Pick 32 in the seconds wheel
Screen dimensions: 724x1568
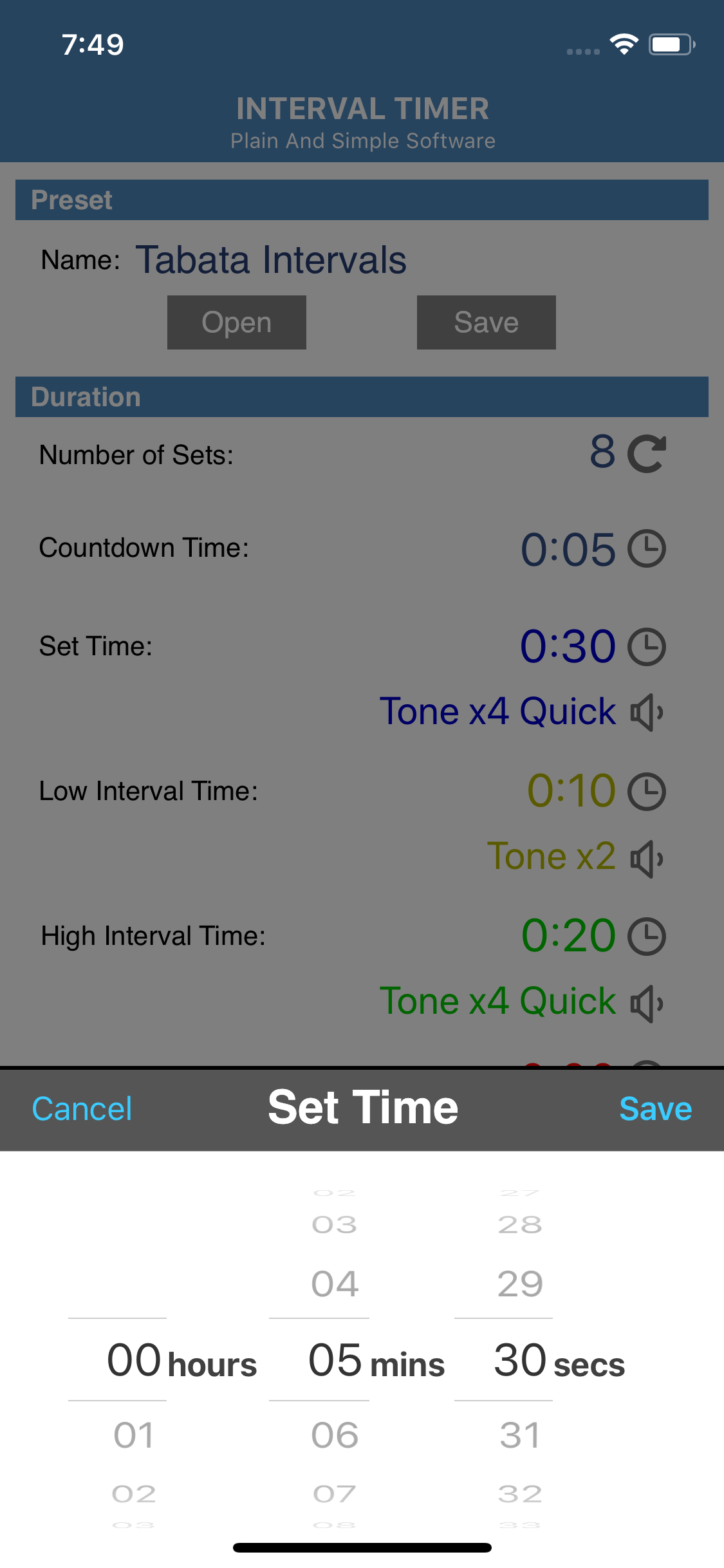point(520,1493)
